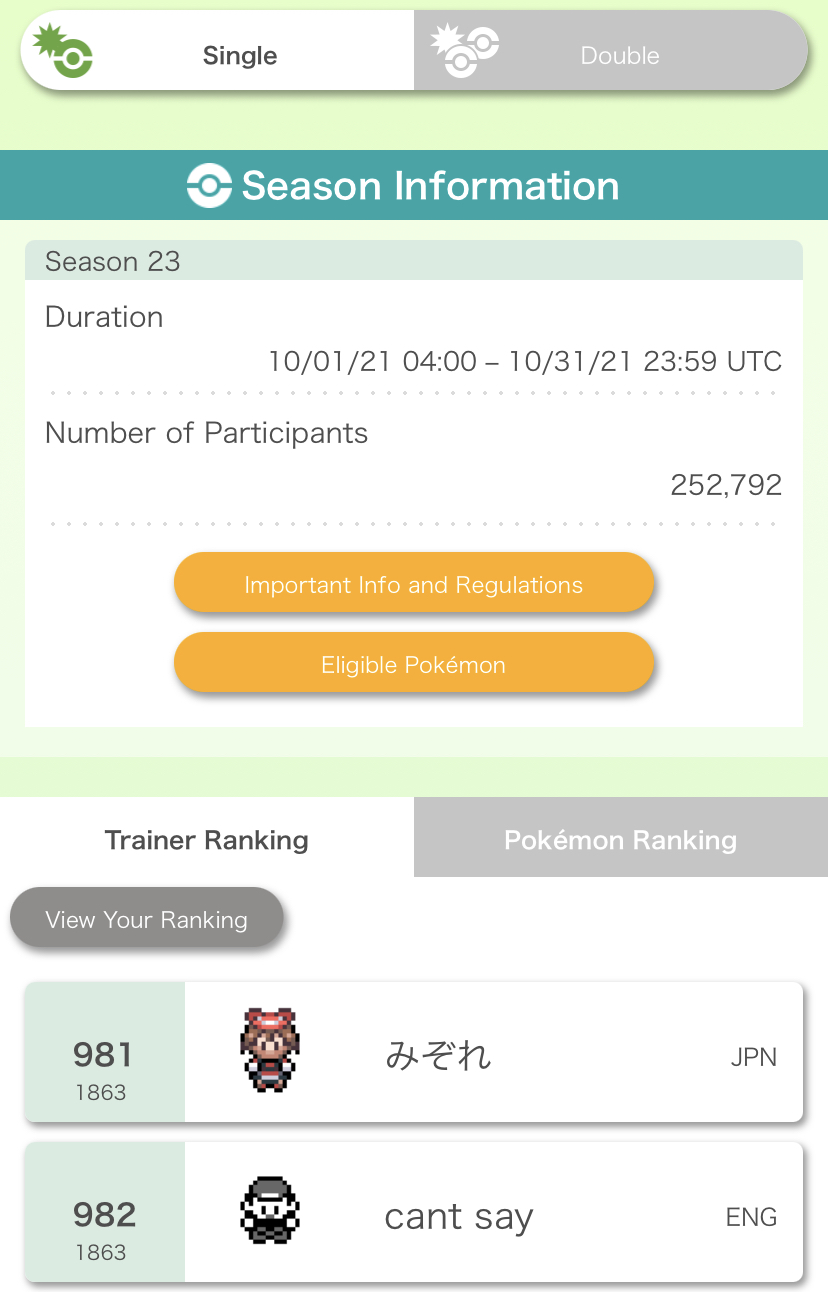Open Important Info and Regulations
828x1292 pixels.
point(413,583)
